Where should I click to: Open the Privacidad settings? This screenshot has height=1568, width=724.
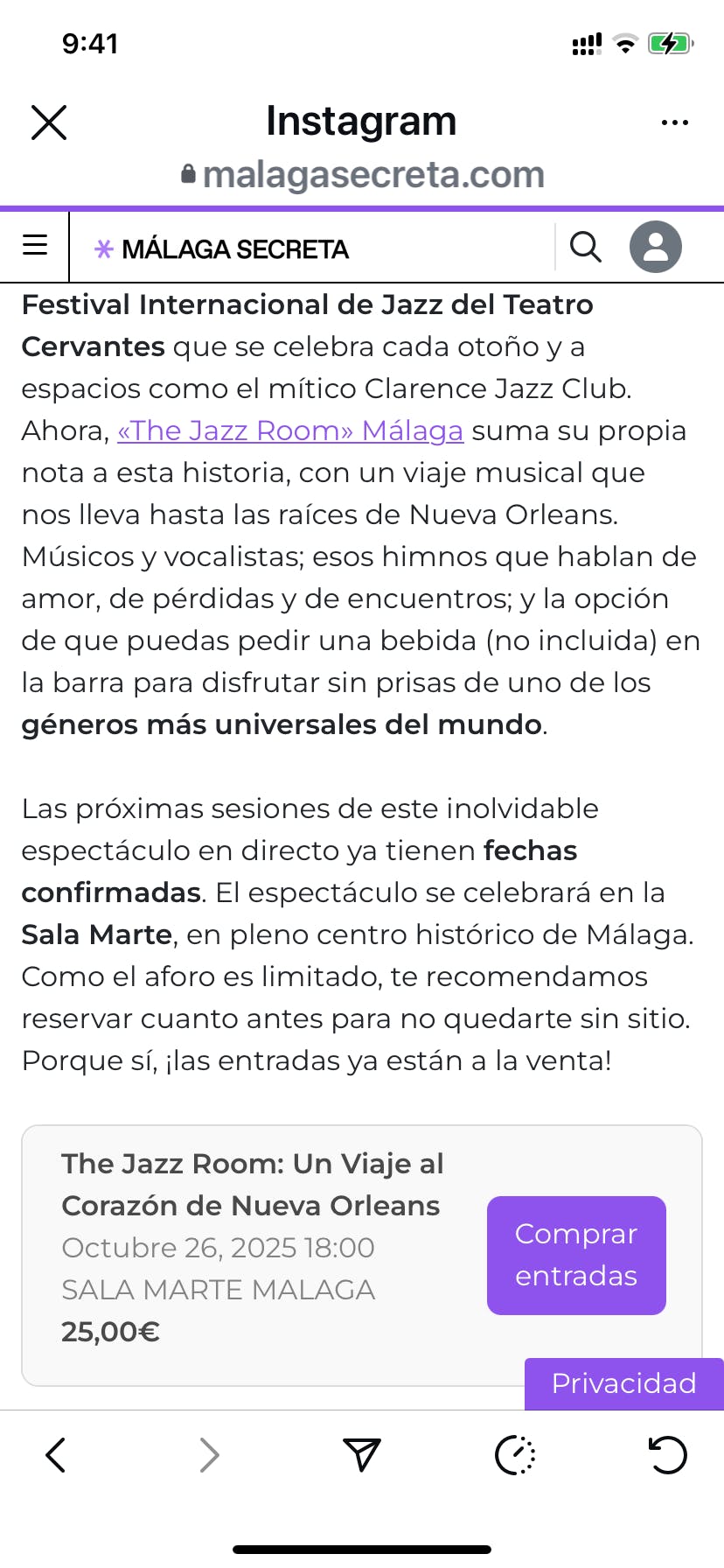coord(624,1383)
